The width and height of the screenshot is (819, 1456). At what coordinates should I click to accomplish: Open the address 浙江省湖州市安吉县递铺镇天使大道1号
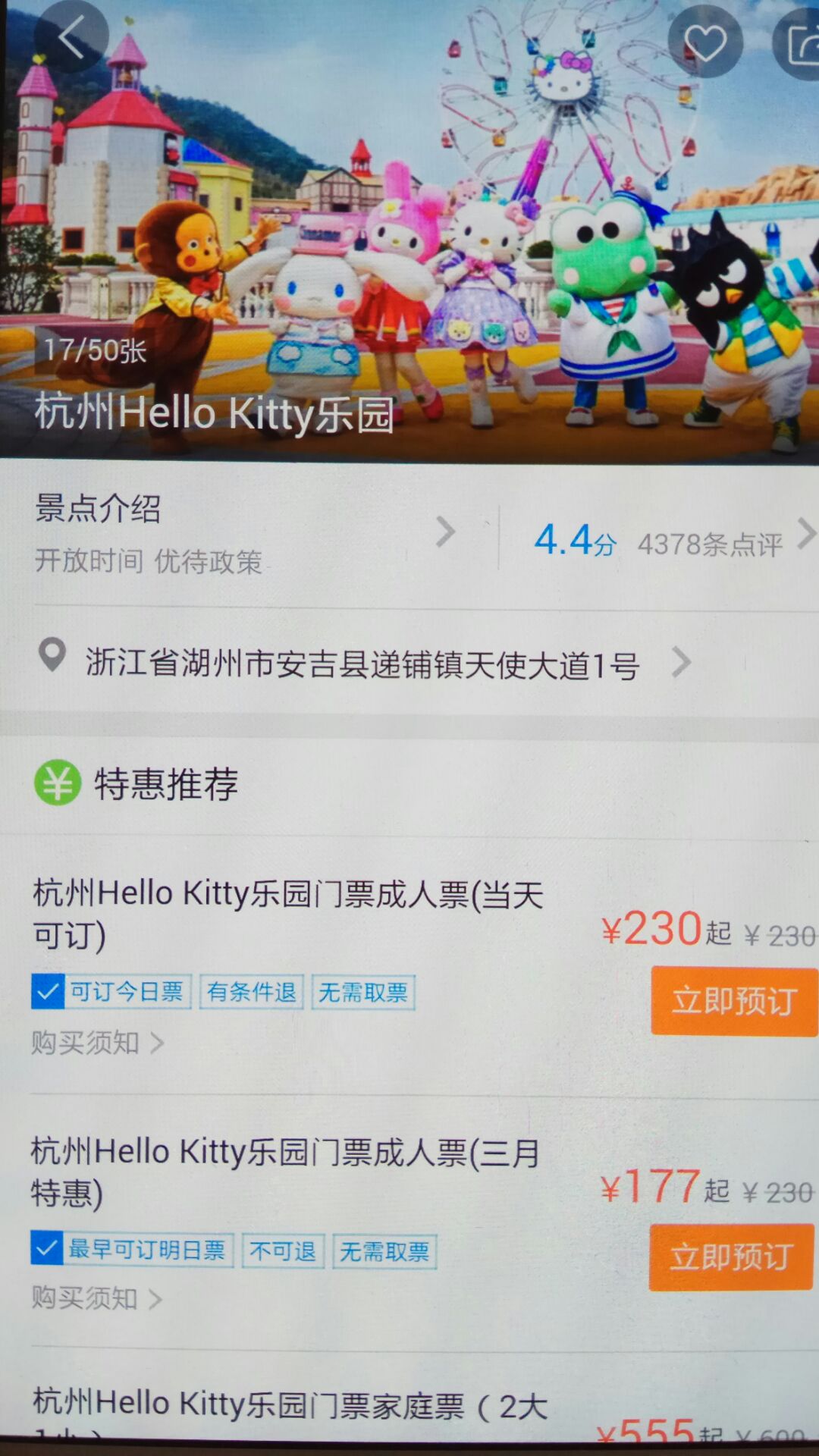coord(364,664)
